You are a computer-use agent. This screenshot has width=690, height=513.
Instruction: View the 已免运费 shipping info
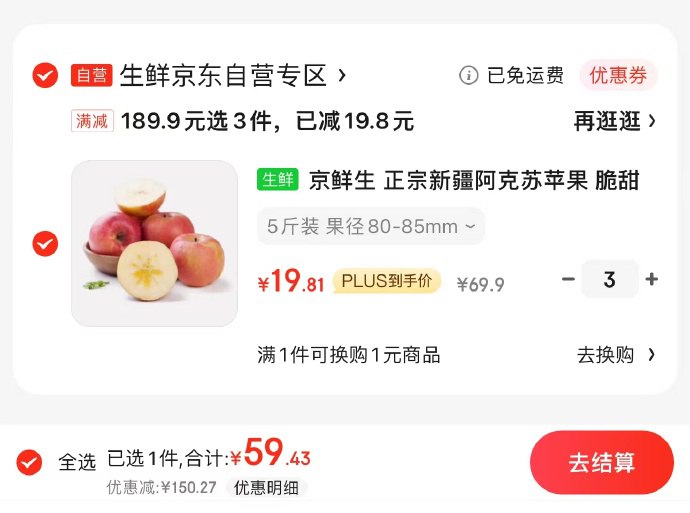tap(511, 75)
